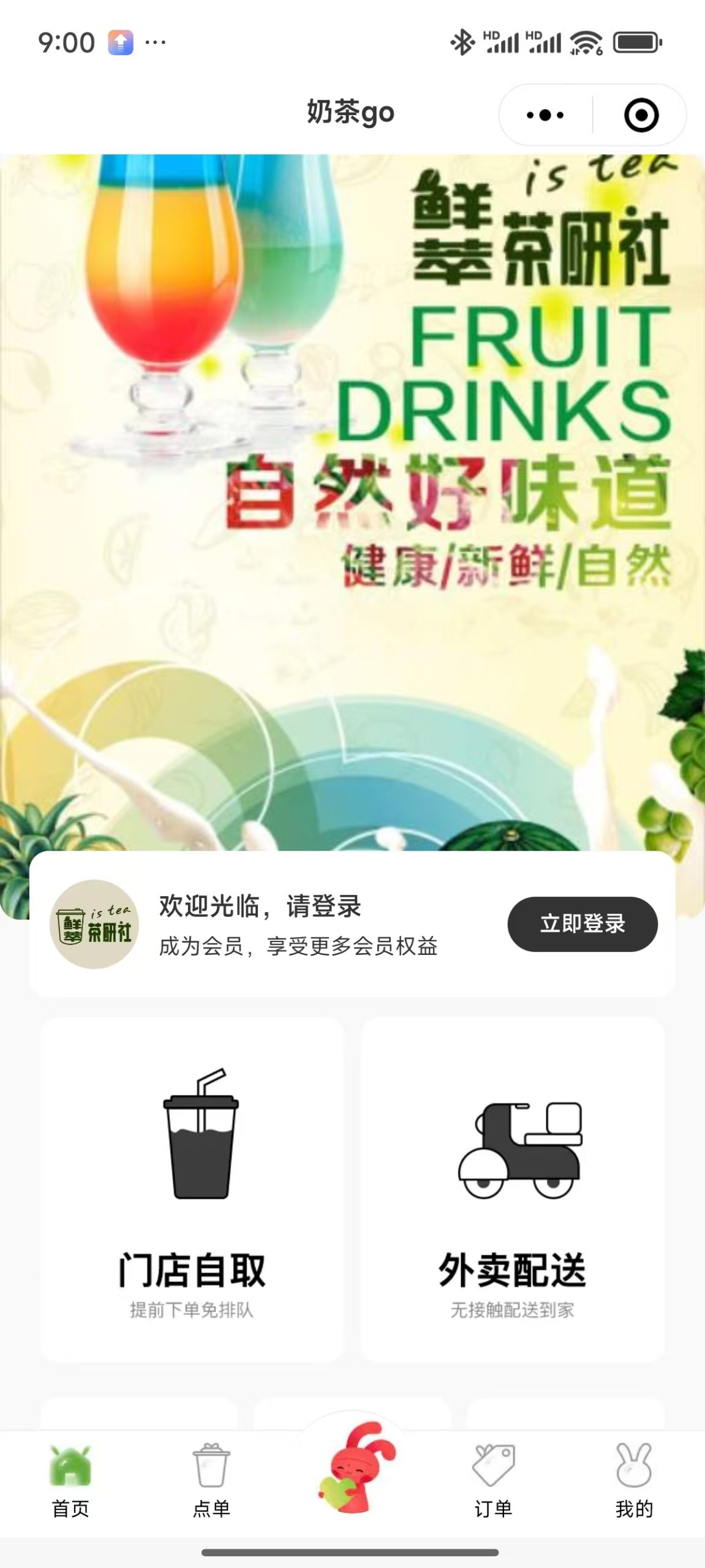
Task: Close the mini program via circle icon
Action: [x=641, y=115]
